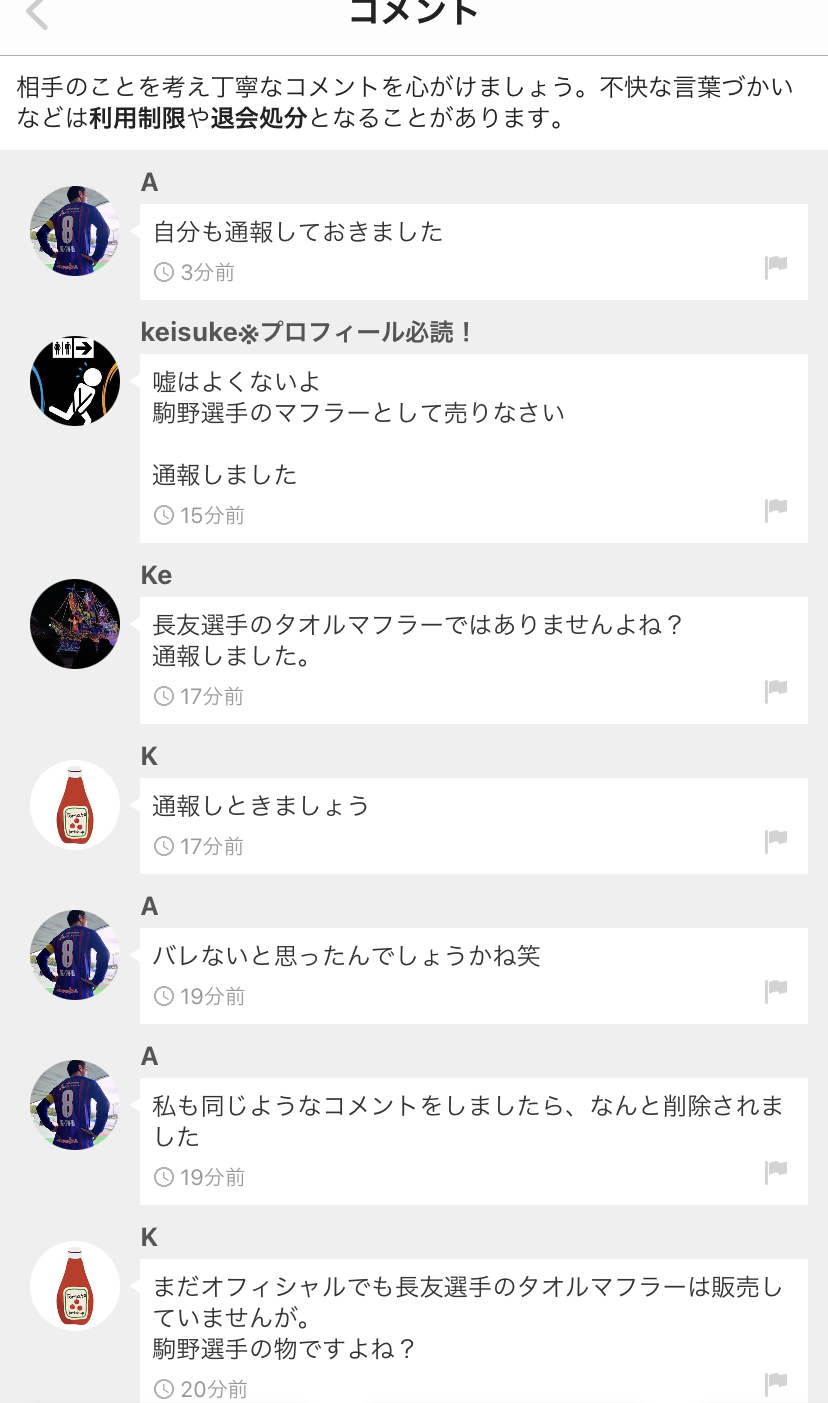Open Ke's profile avatar

[75, 624]
